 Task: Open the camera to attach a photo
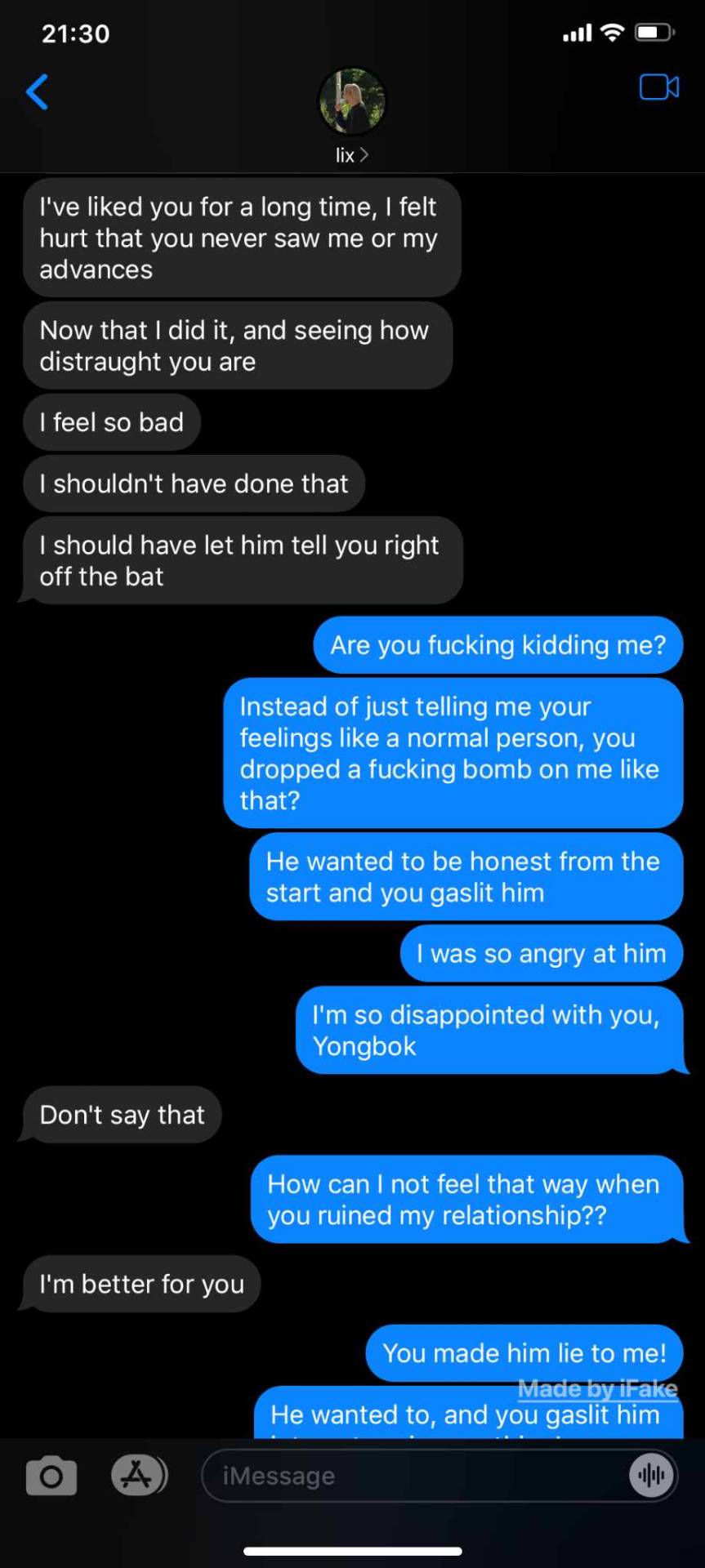tap(51, 1476)
